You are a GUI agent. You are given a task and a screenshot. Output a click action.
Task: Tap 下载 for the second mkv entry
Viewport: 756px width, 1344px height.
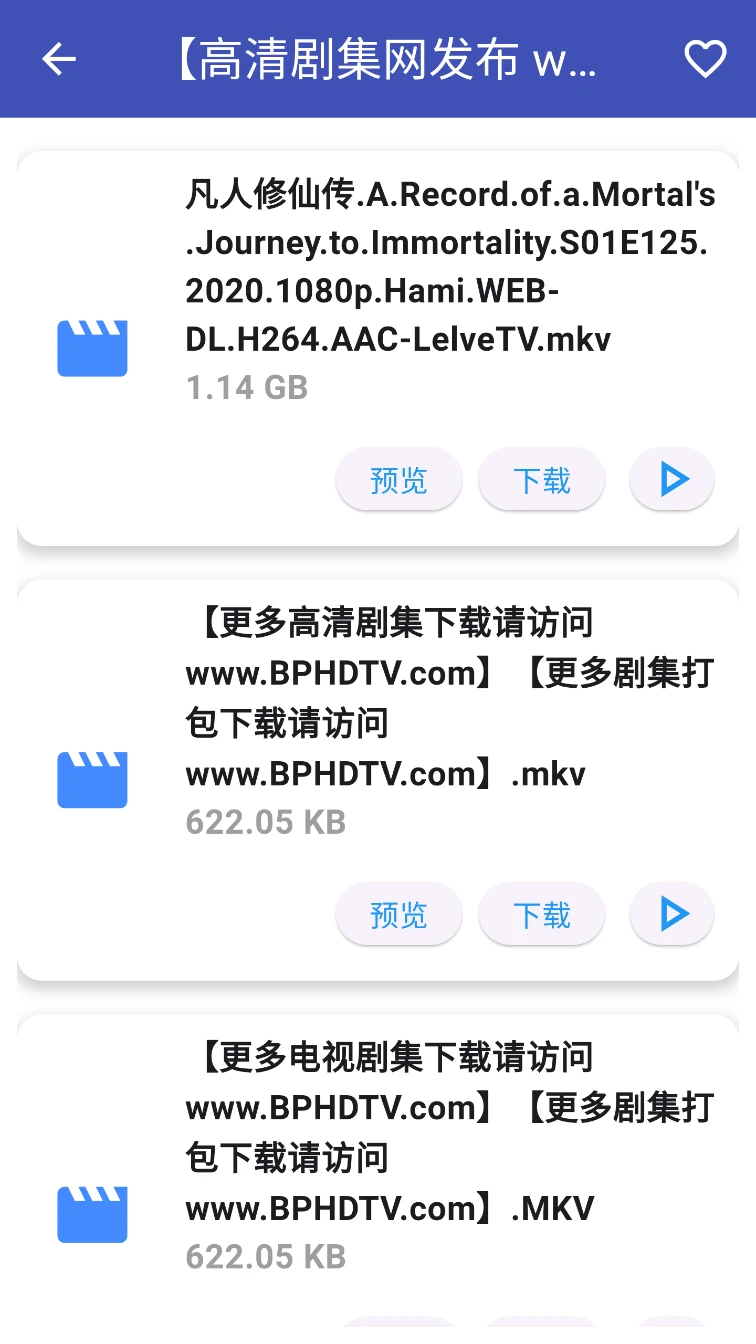pos(541,913)
